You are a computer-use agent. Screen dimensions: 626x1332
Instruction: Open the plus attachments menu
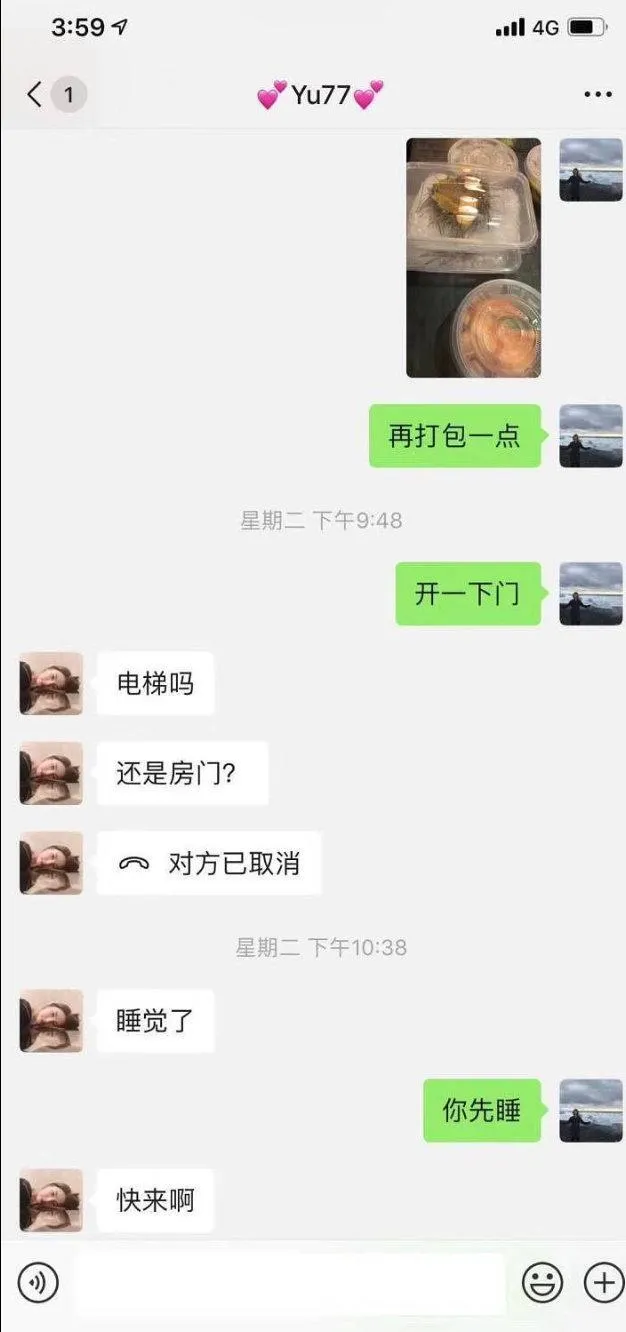(x=603, y=1283)
